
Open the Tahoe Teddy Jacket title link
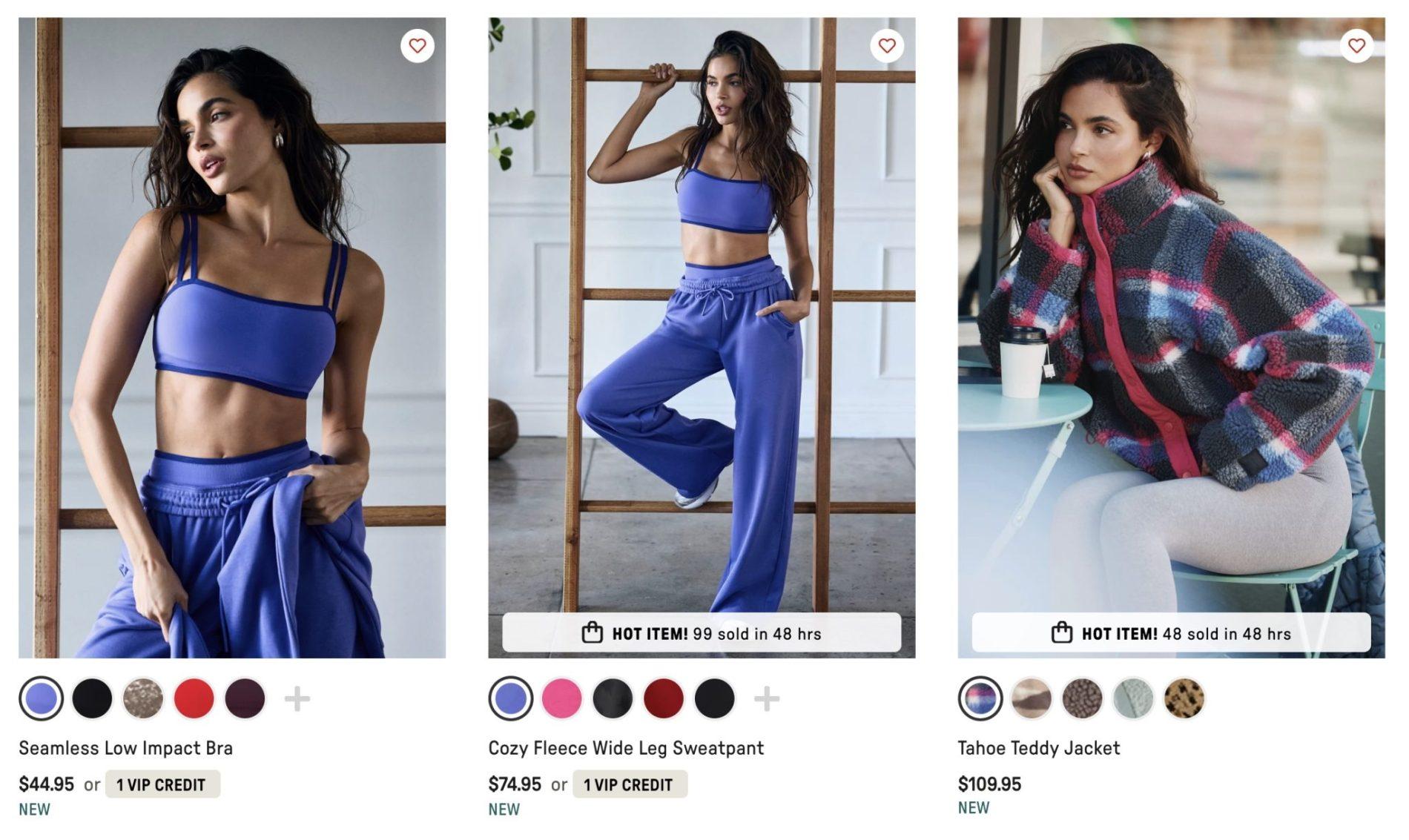pos(1038,748)
